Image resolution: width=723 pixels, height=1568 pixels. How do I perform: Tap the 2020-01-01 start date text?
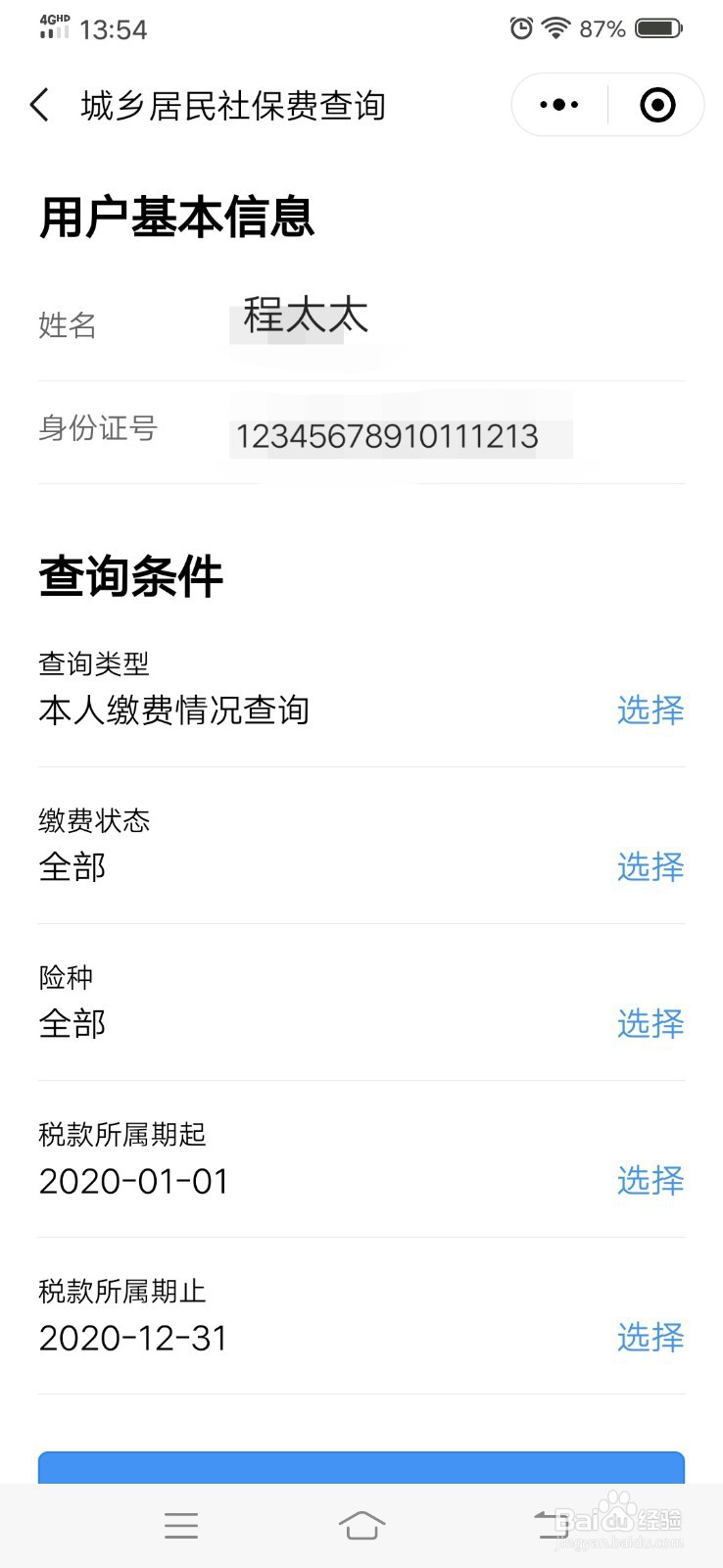point(132,1181)
